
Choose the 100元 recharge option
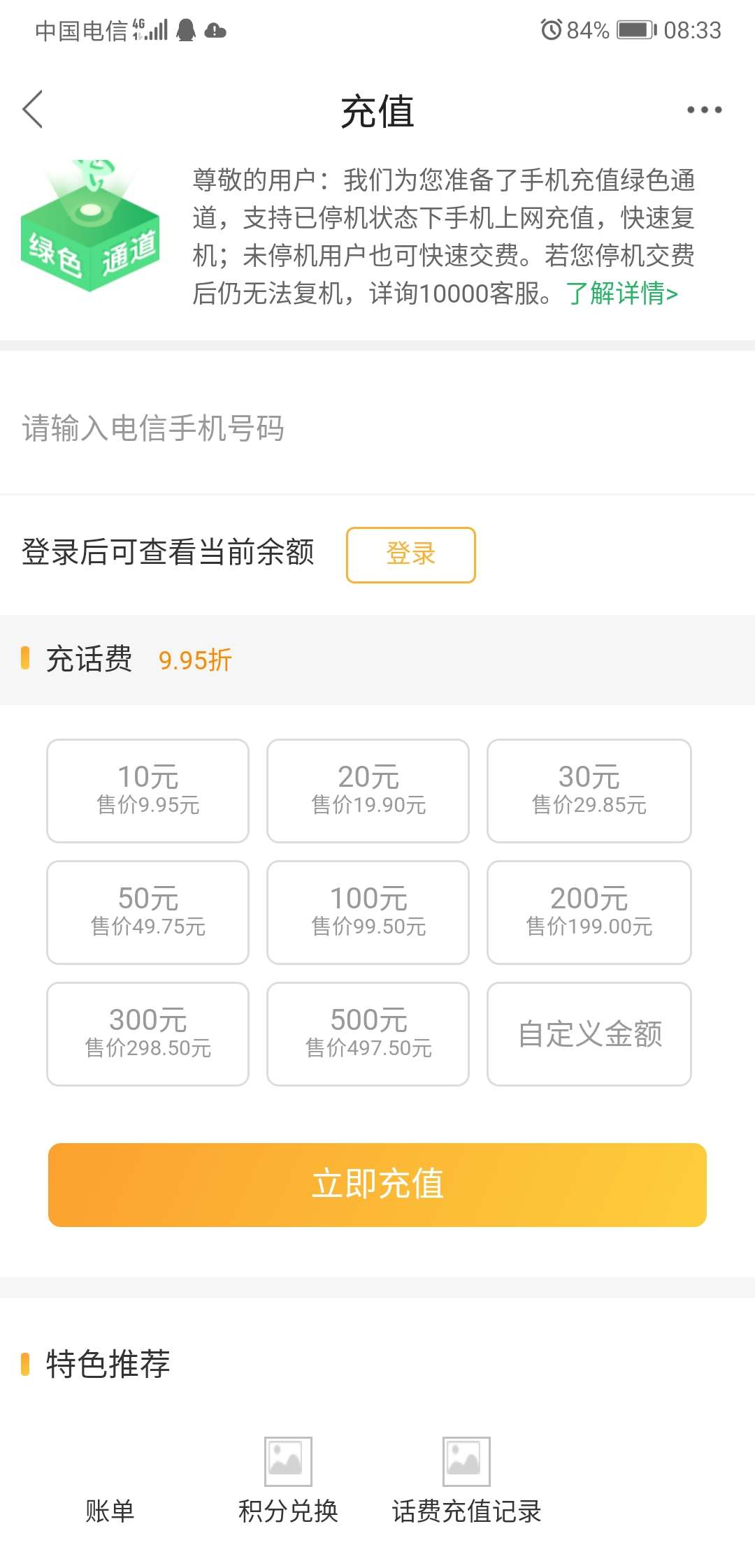(368, 912)
